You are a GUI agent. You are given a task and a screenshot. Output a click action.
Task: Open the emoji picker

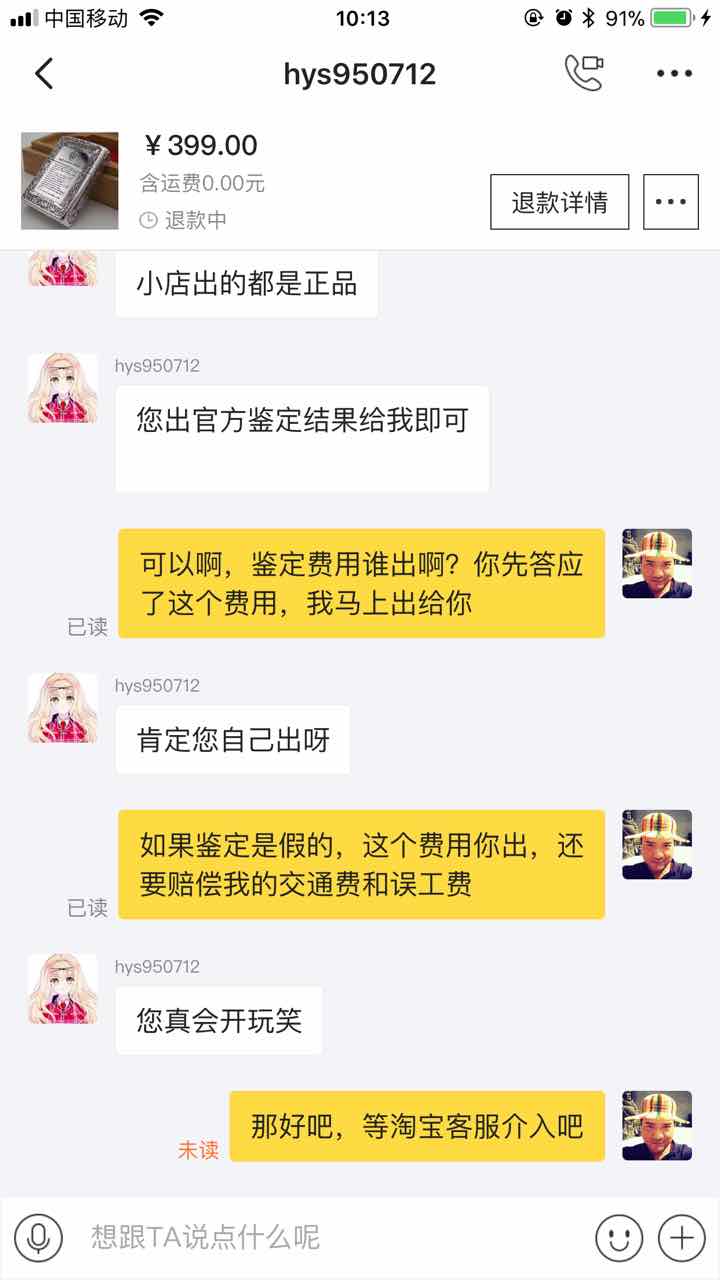point(618,1237)
